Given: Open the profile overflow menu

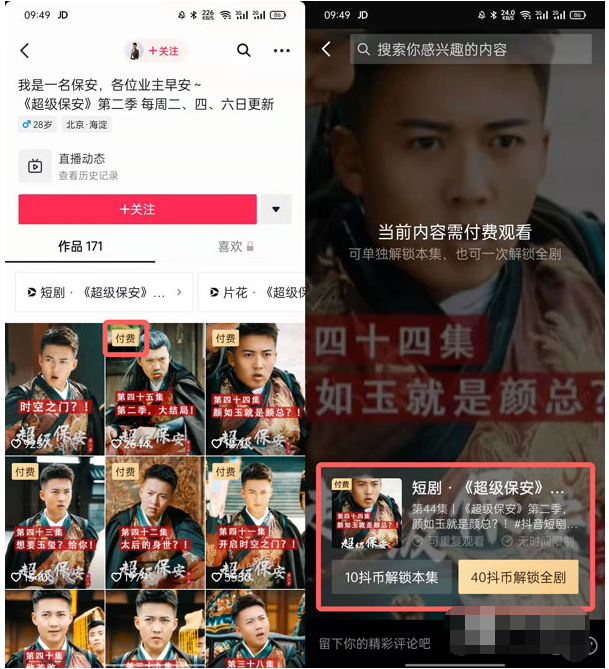Looking at the screenshot, I should click(x=282, y=50).
